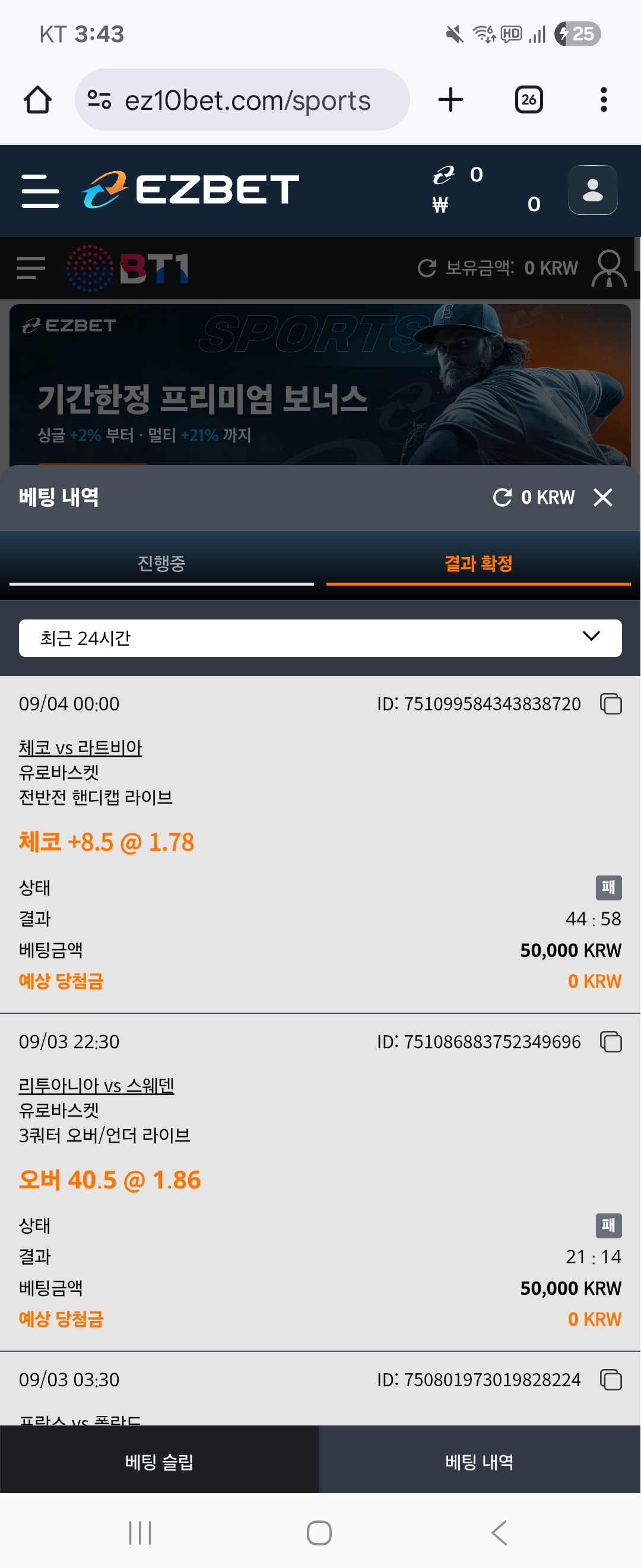The image size is (641, 1568).
Task: Show the 26 open browser tabs
Action: 528,100
